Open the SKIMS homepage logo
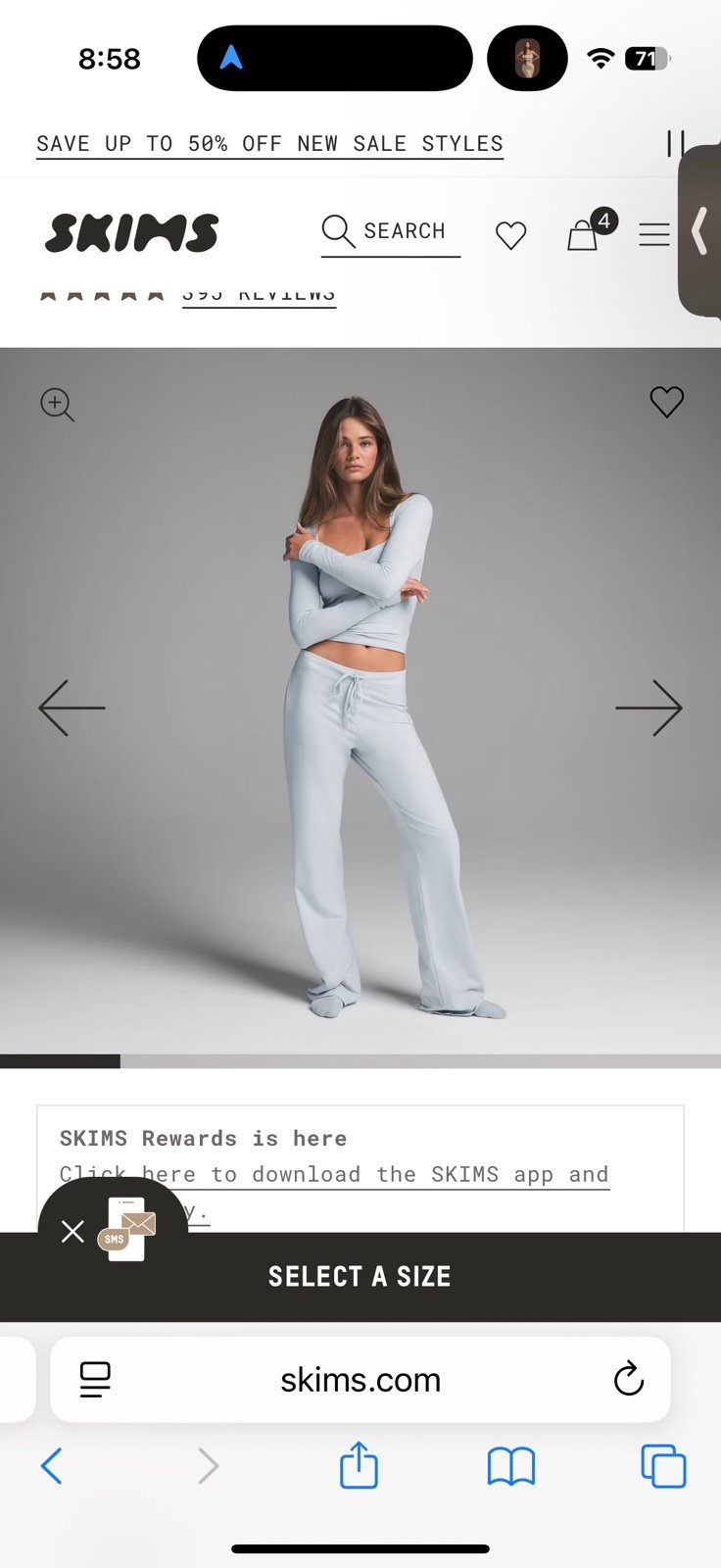Viewport: 721px width, 1568px height. coord(131,233)
